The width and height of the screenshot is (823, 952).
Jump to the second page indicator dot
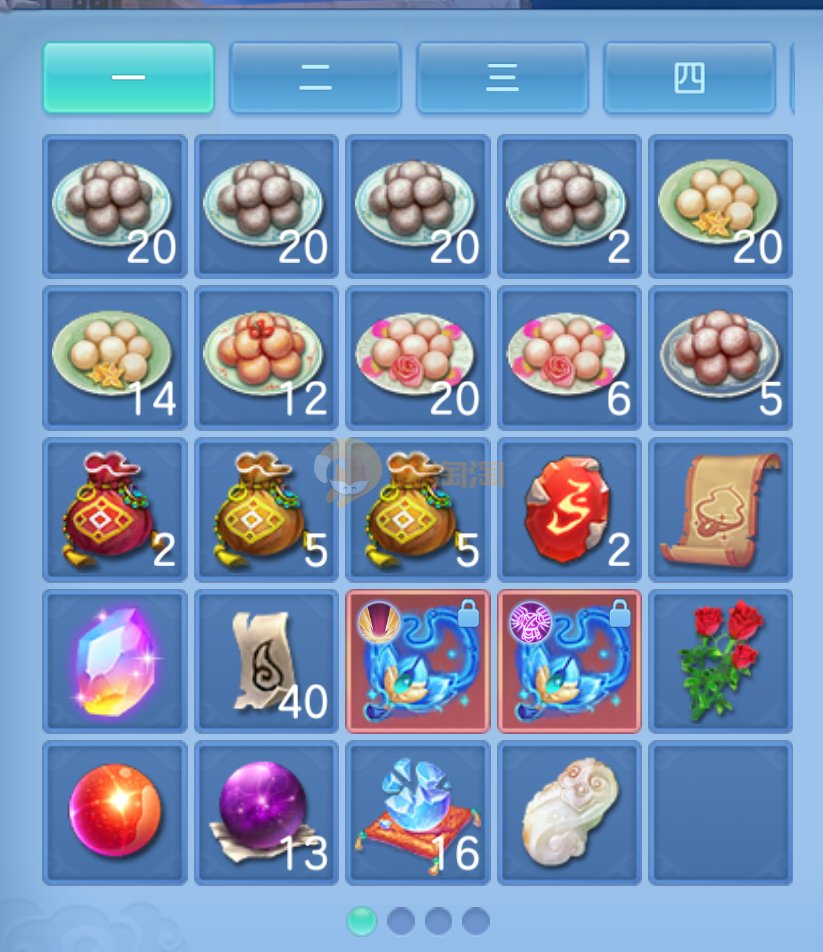click(x=400, y=920)
